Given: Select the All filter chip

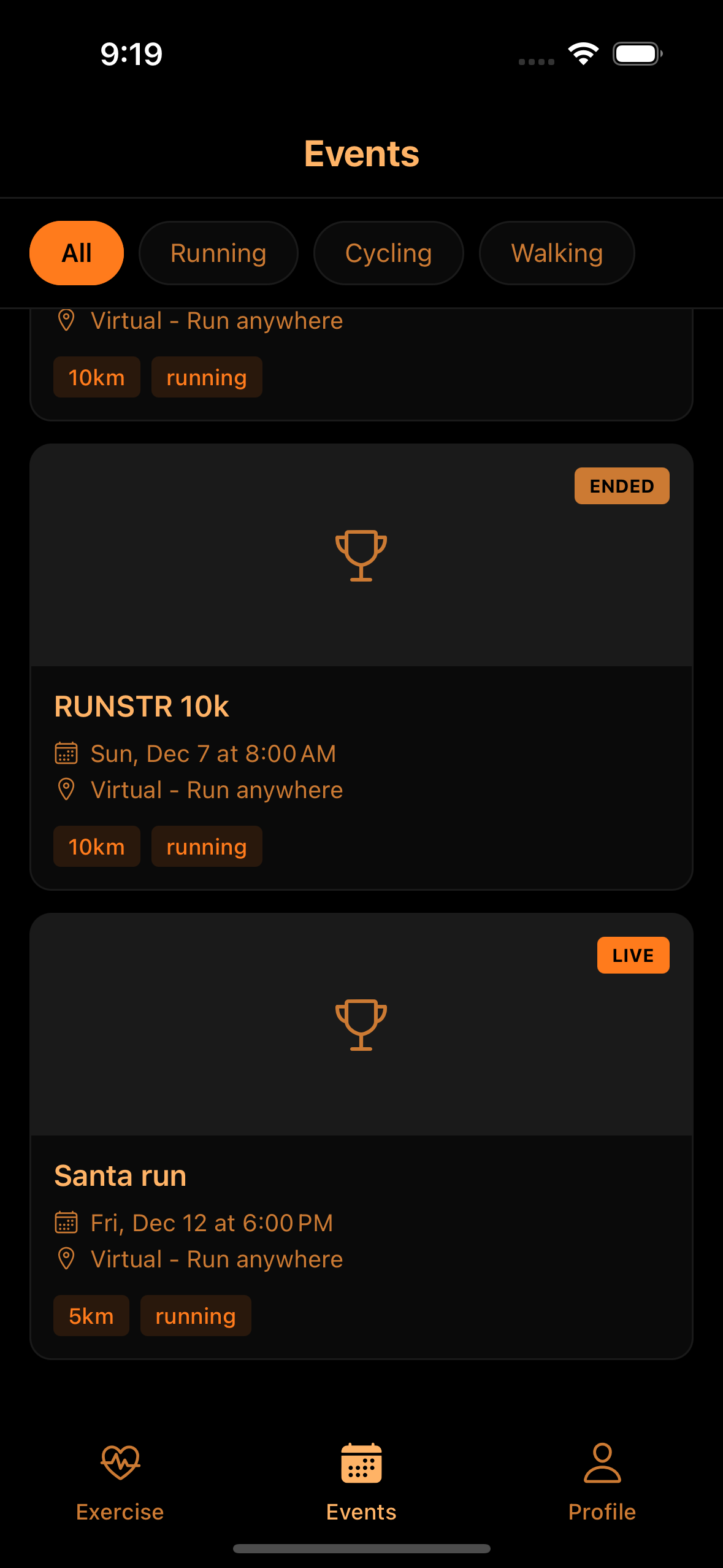Looking at the screenshot, I should (77, 253).
